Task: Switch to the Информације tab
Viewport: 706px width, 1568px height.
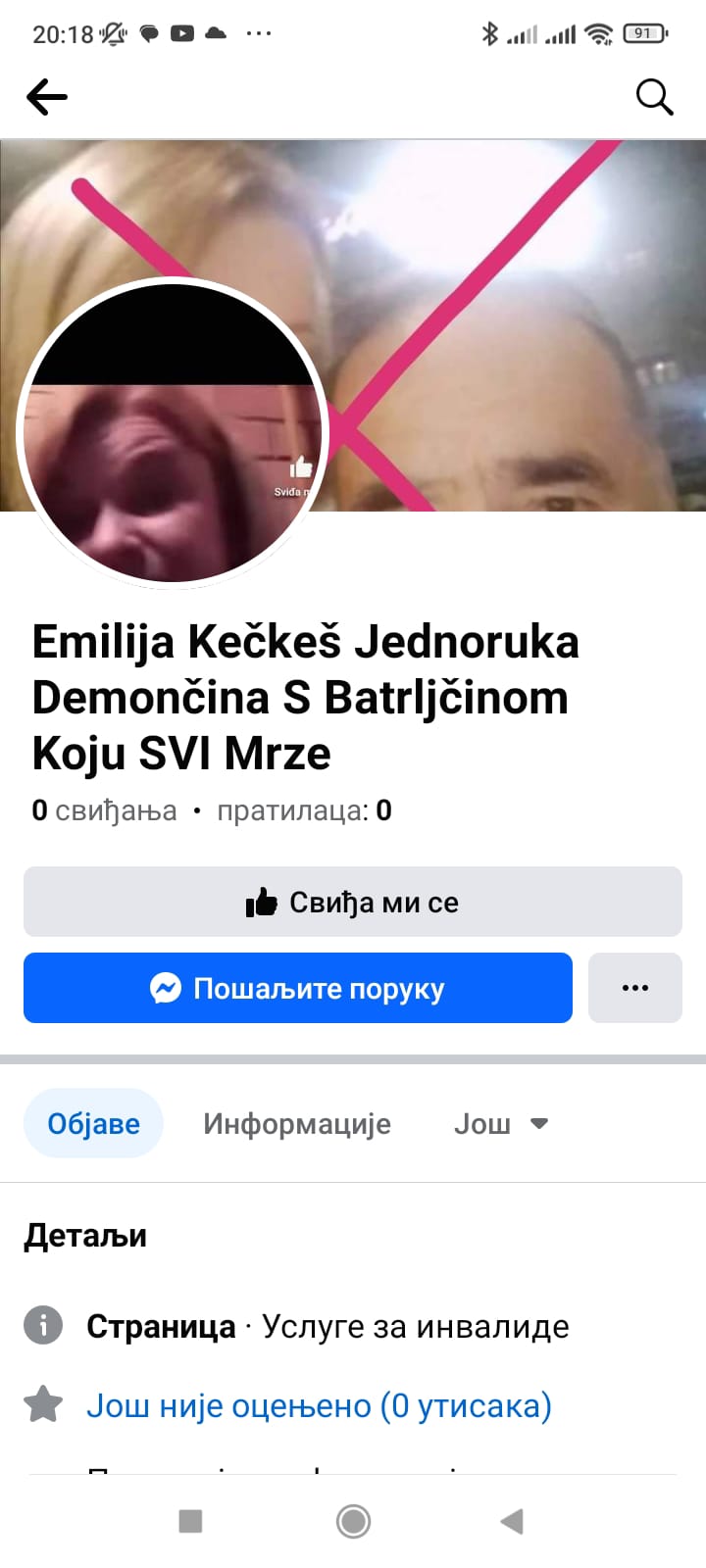Action: point(297,1123)
